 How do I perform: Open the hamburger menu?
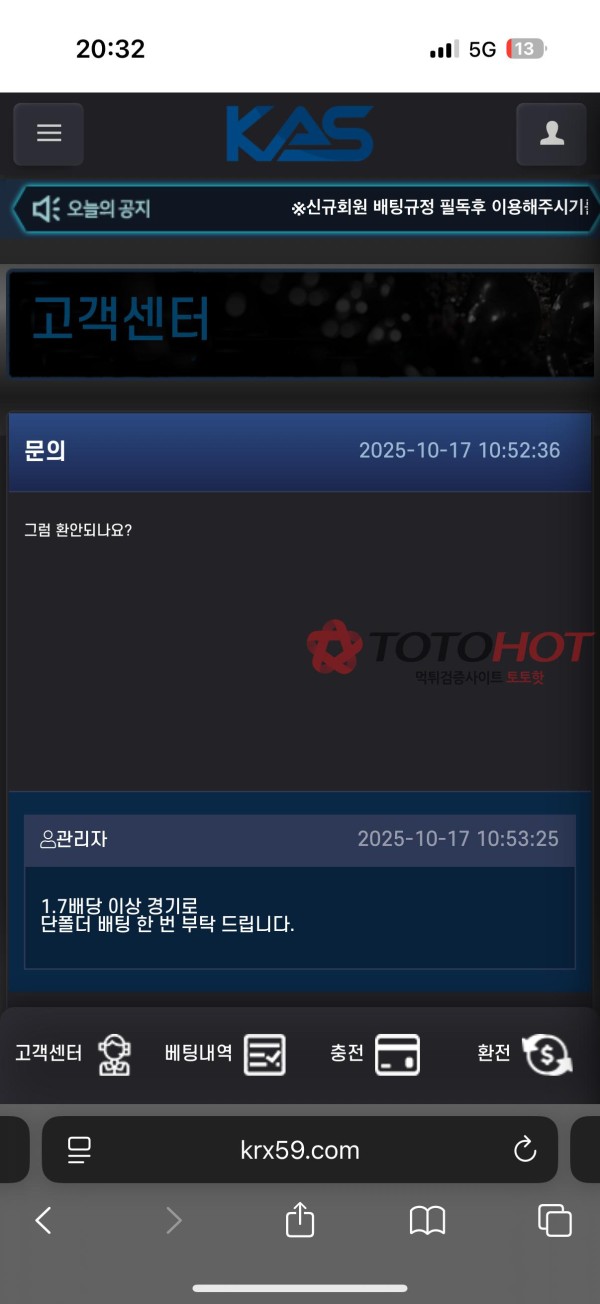48,134
